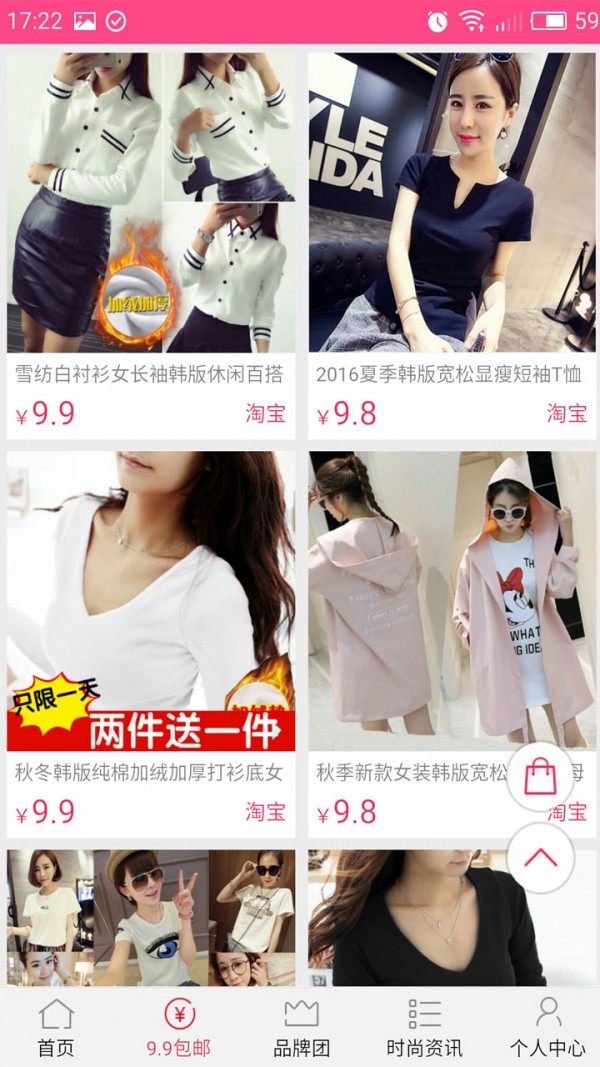Select the 9.9包邮 tab
The width and height of the screenshot is (600, 1067).
tap(179, 1028)
